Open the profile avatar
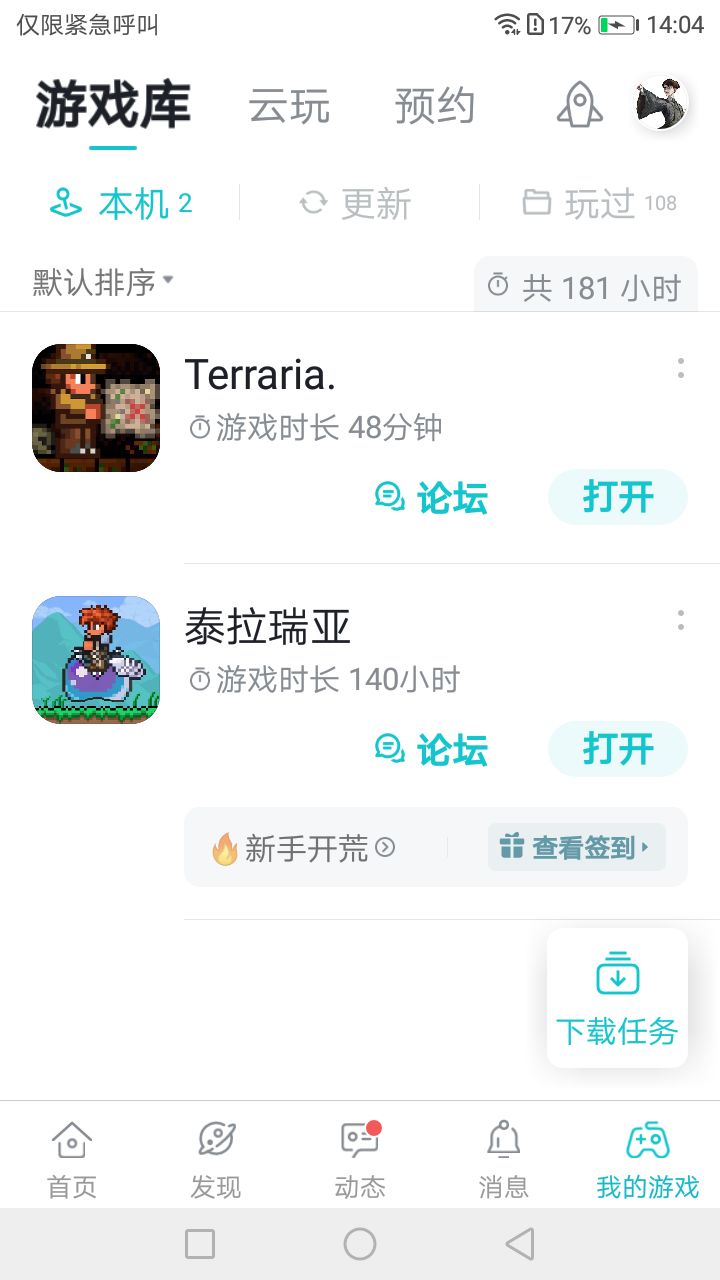The width and height of the screenshot is (720, 1280). (x=662, y=103)
